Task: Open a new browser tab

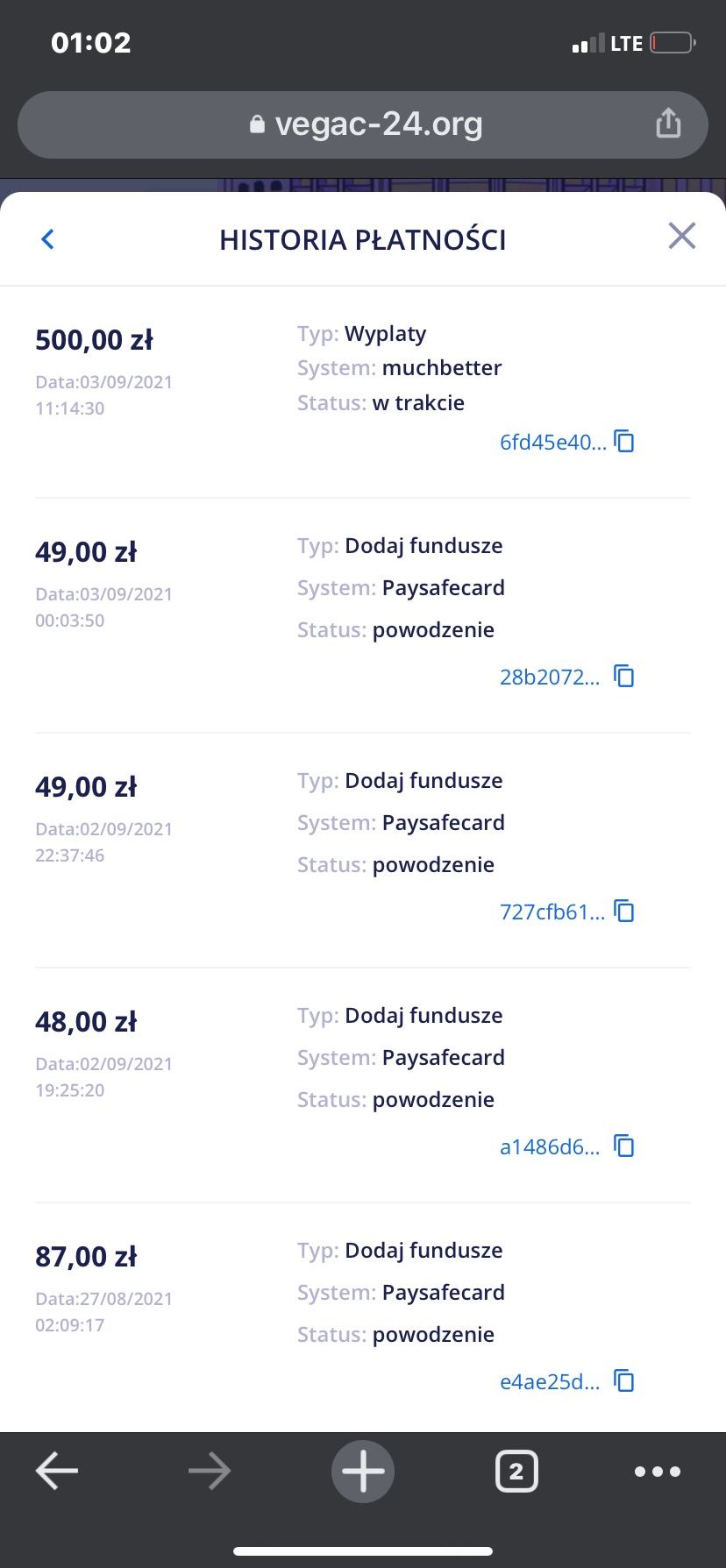Action: click(x=363, y=1472)
